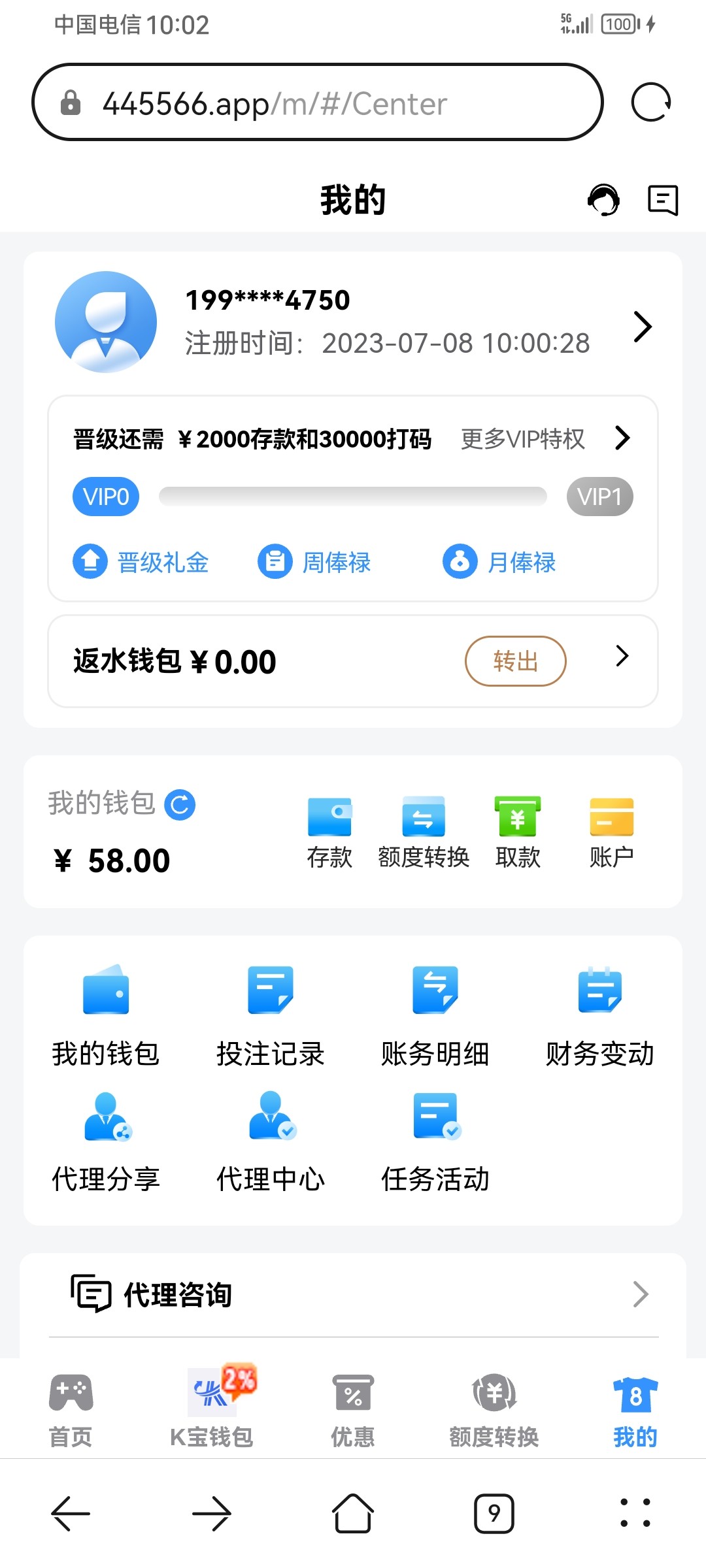Open 账务明细 statement details
This screenshot has width=706, height=1568.
pos(435,1015)
